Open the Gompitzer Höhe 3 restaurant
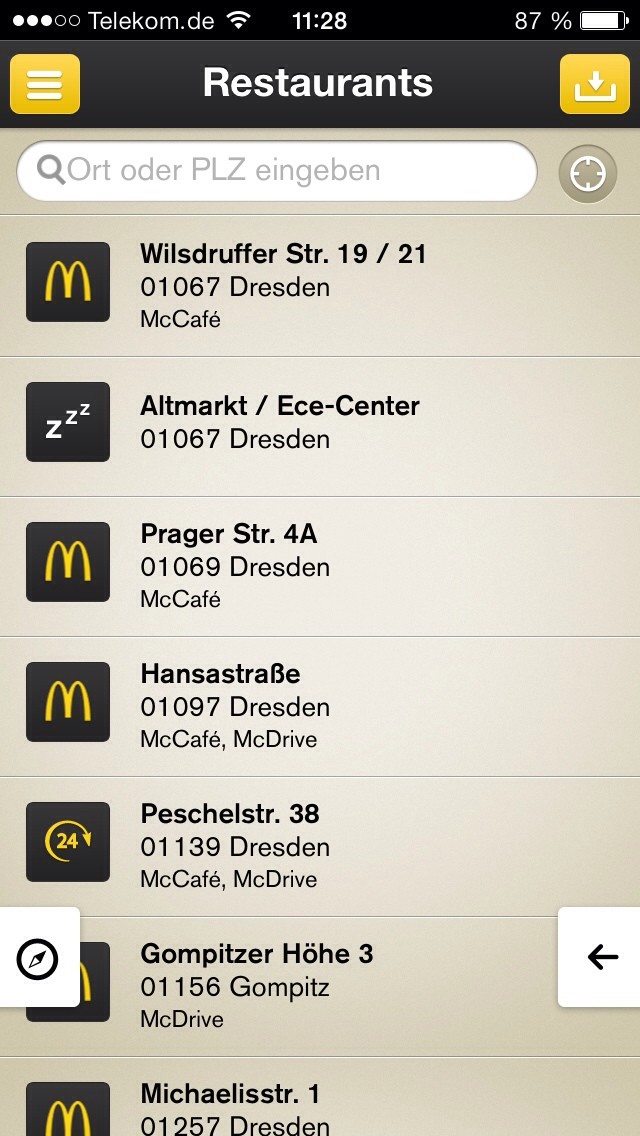640x1136 pixels. (x=320, y=986)
